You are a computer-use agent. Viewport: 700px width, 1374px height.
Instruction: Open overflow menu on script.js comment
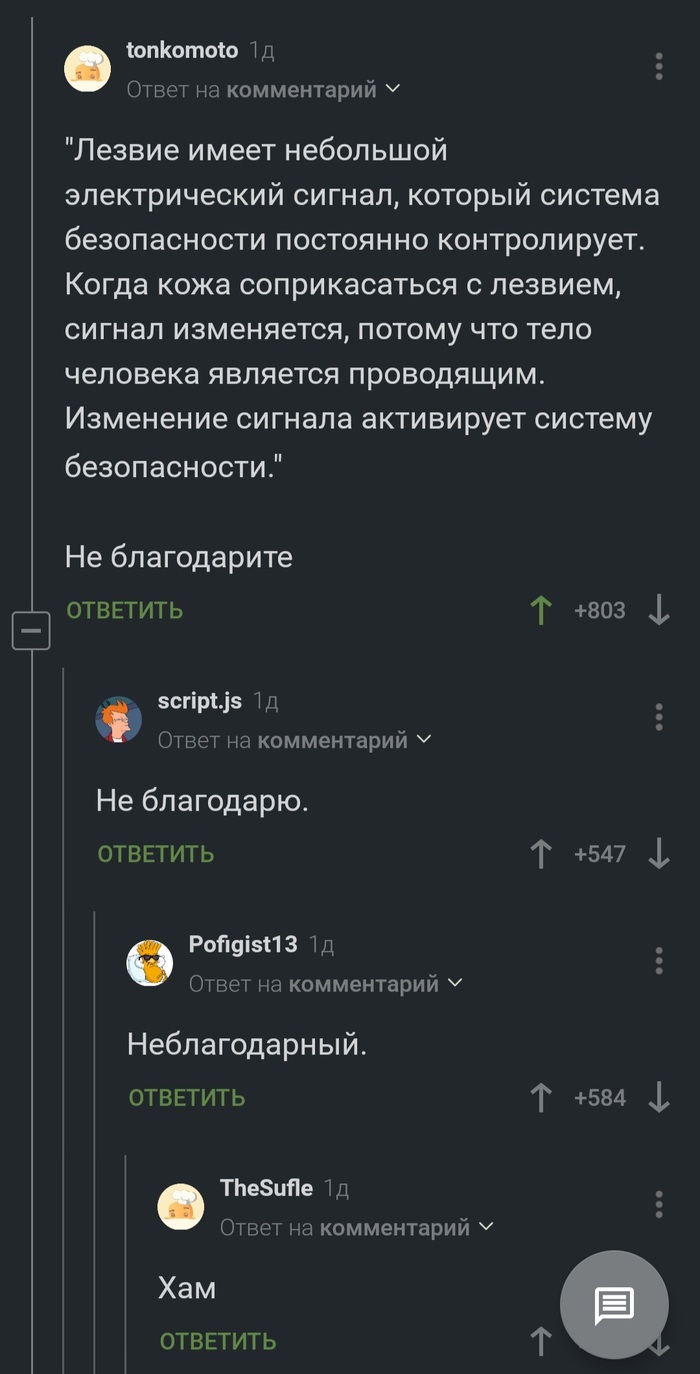point(658,717)
